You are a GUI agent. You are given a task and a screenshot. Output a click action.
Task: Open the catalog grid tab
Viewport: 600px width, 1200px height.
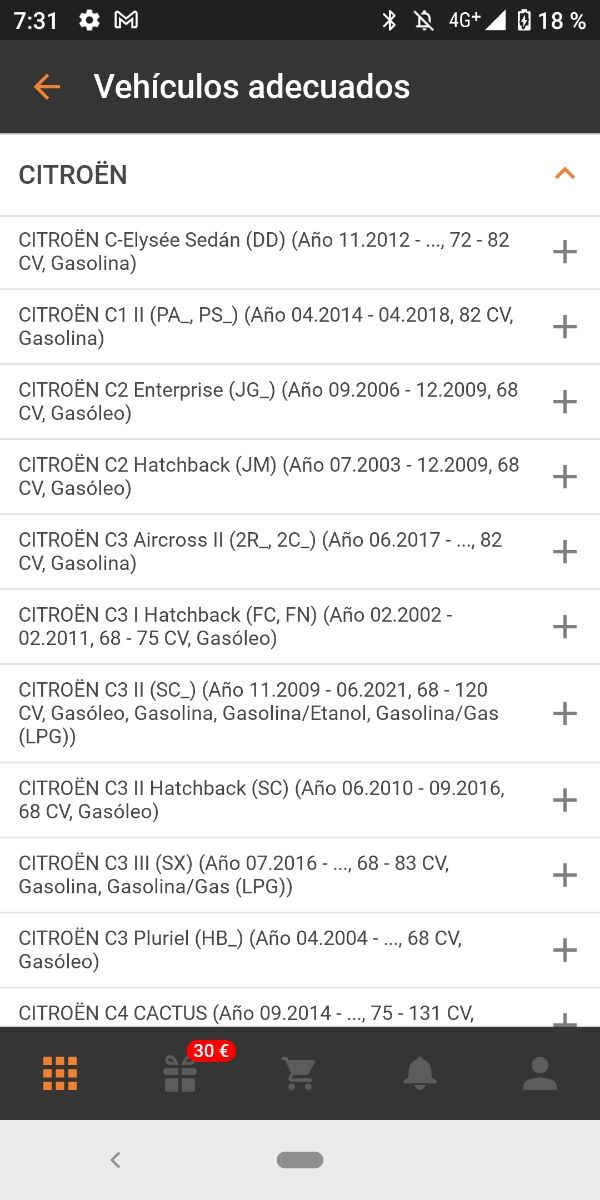(x=60, y=1073)
